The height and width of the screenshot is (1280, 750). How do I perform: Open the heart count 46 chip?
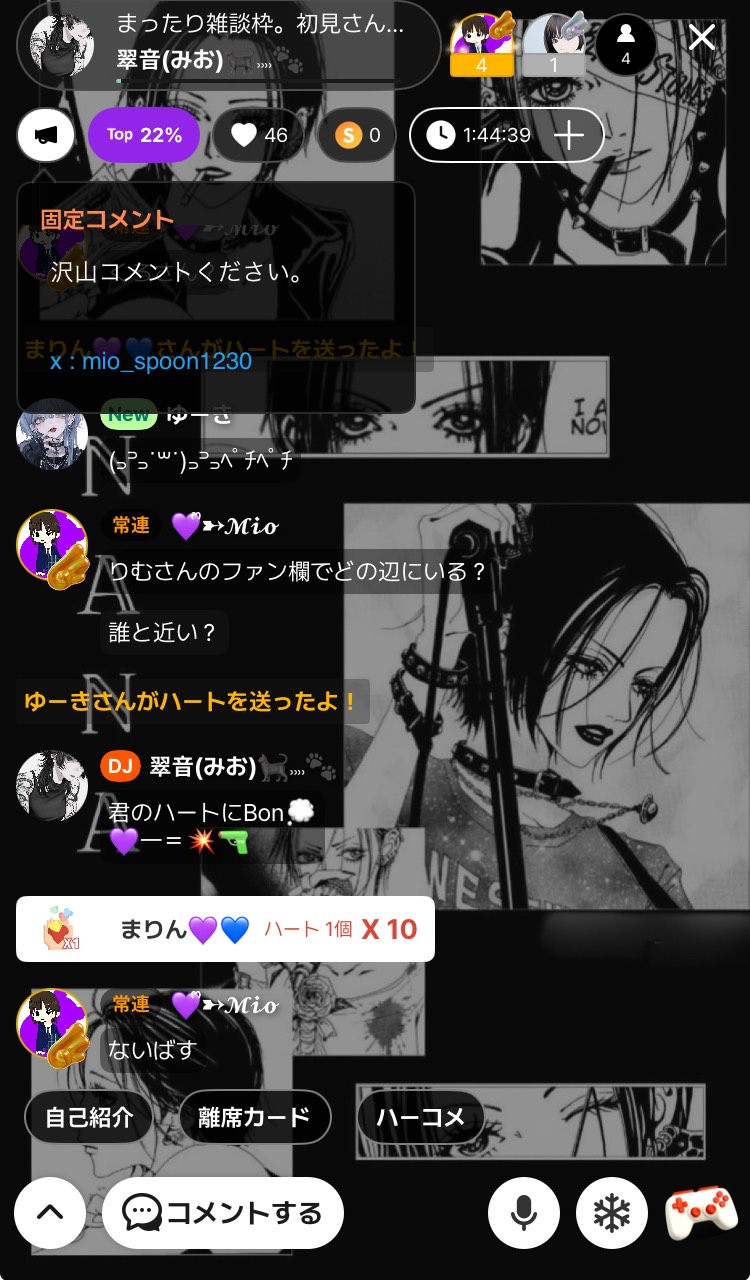click(x=259, y=135)
